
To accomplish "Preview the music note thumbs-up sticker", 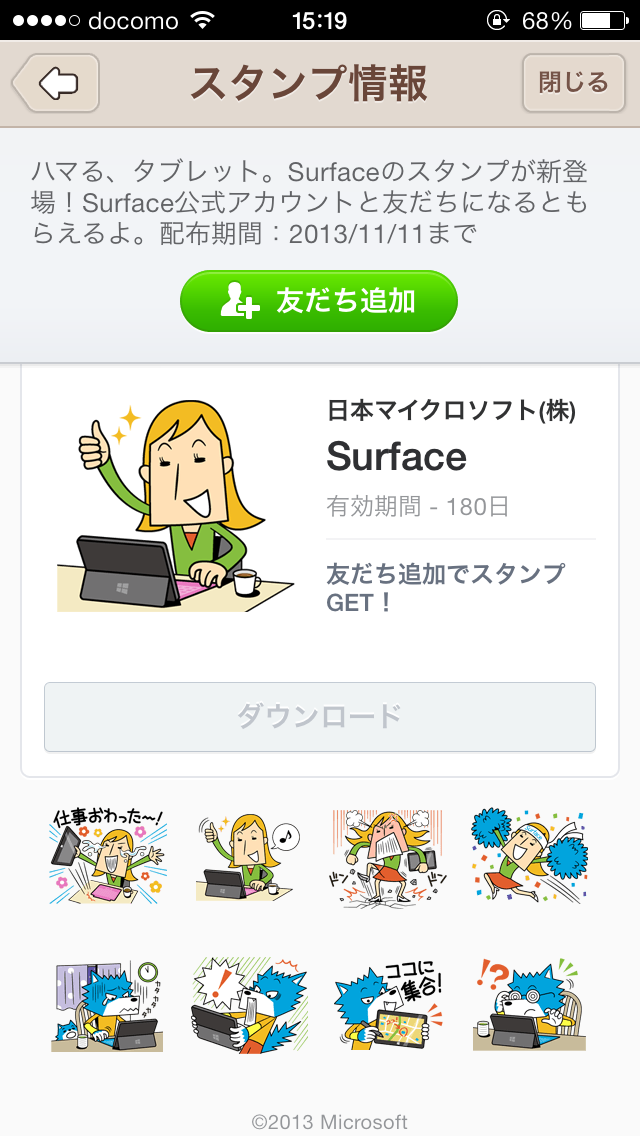I will (x=248, y=856).
